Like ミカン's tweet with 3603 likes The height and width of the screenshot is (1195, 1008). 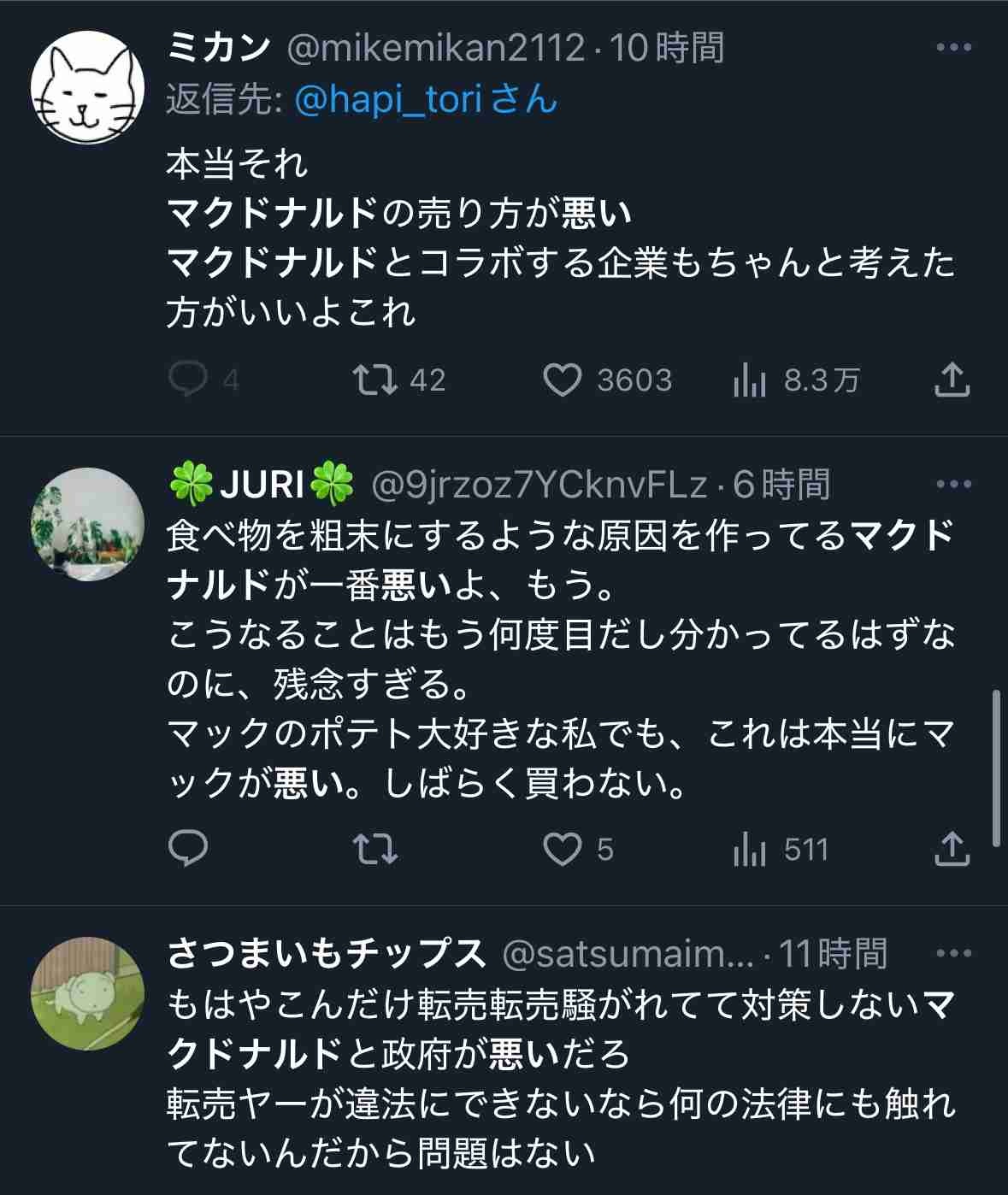(x=563, y=380)
